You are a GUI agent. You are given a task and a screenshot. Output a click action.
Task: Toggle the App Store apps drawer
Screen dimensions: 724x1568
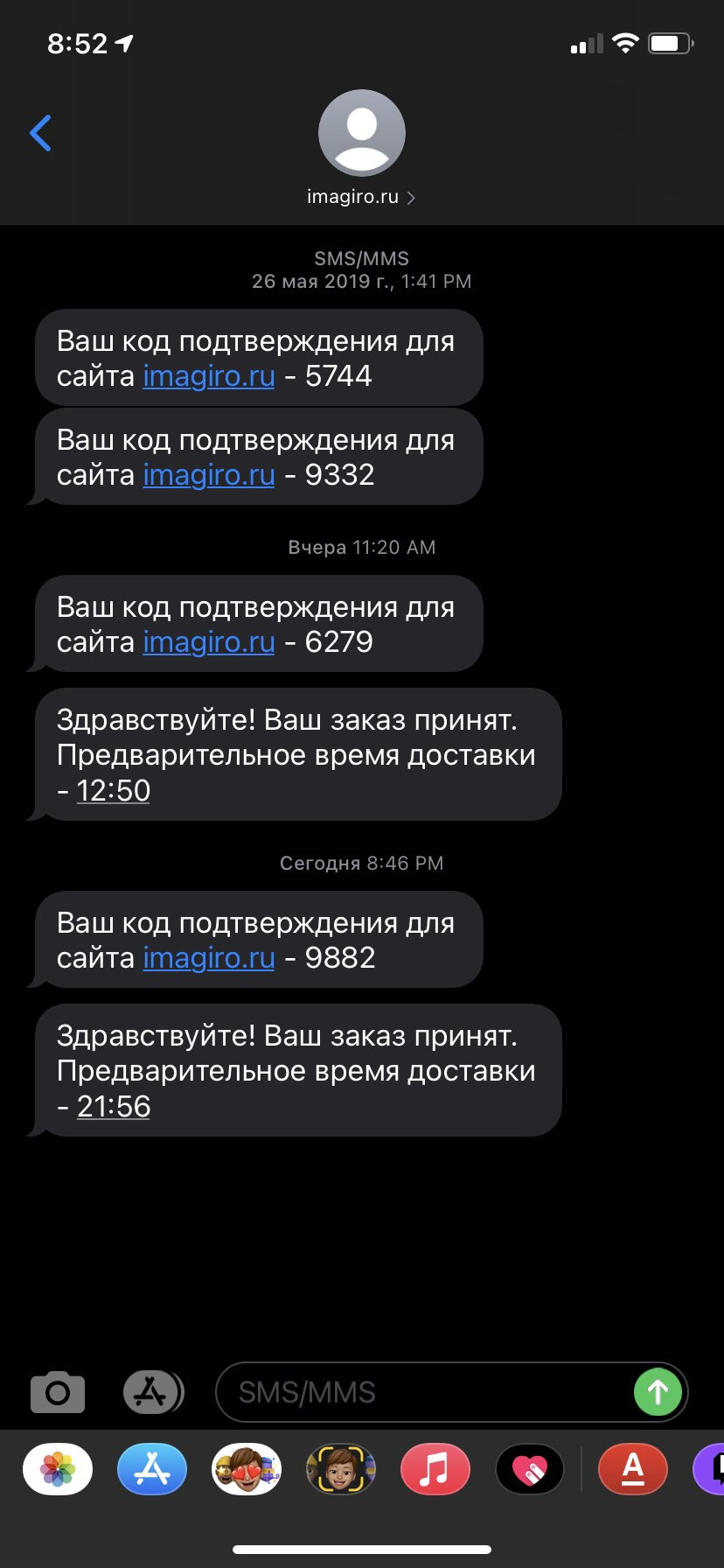click(x=153, y=1392)
